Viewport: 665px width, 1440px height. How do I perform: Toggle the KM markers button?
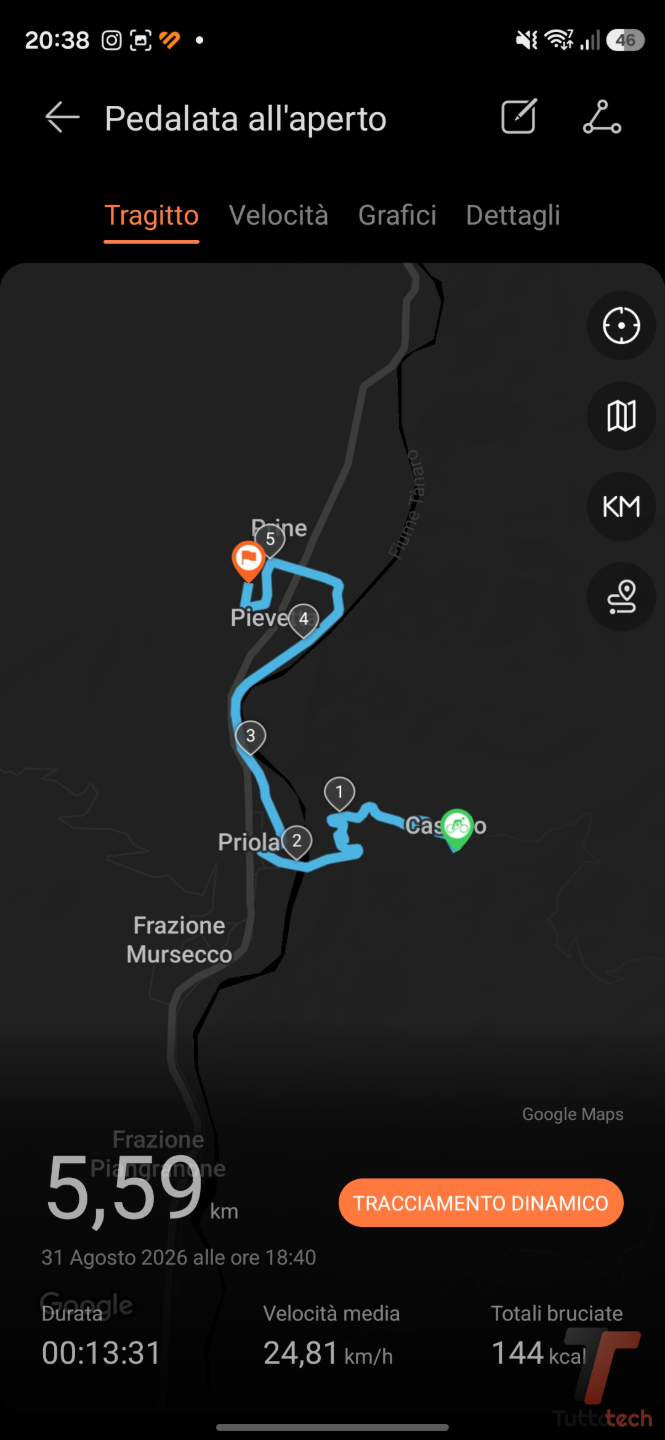tap(621, 506)
